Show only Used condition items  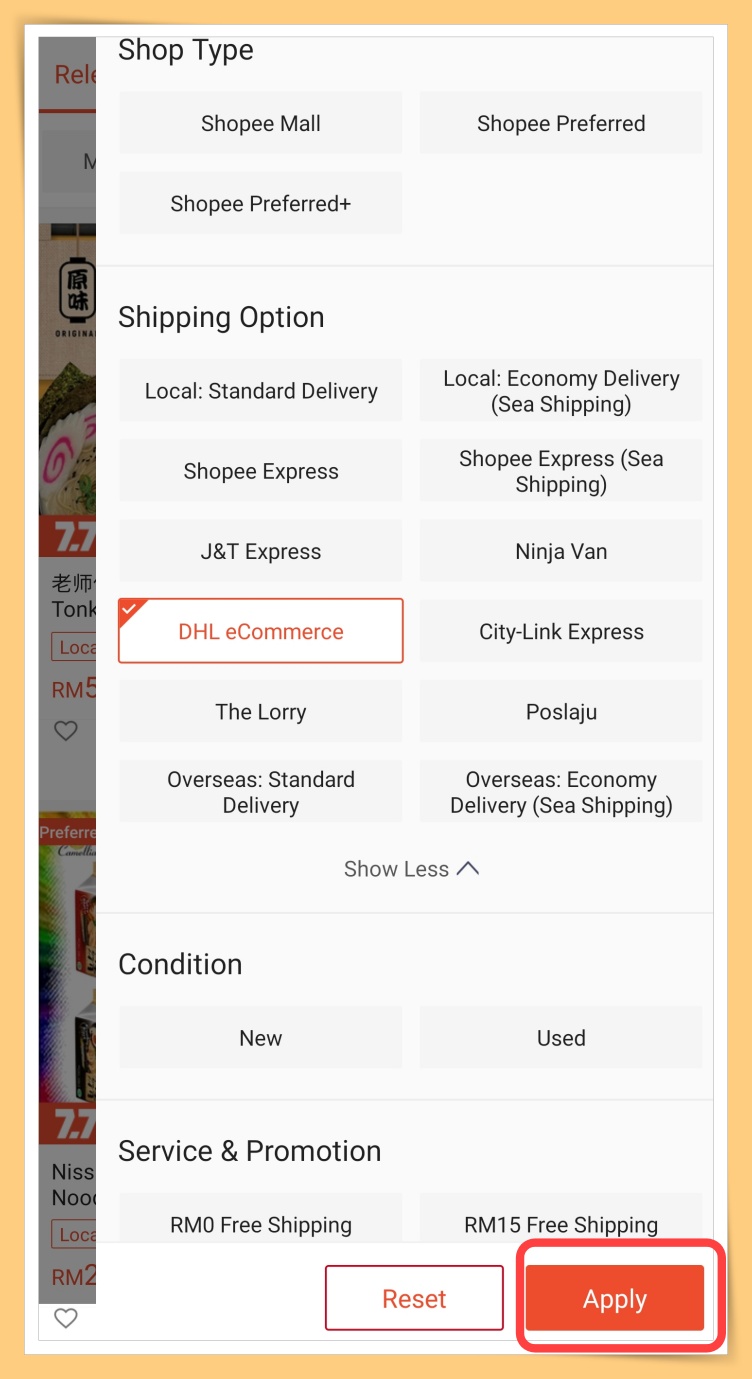[x=561, y=1038]
